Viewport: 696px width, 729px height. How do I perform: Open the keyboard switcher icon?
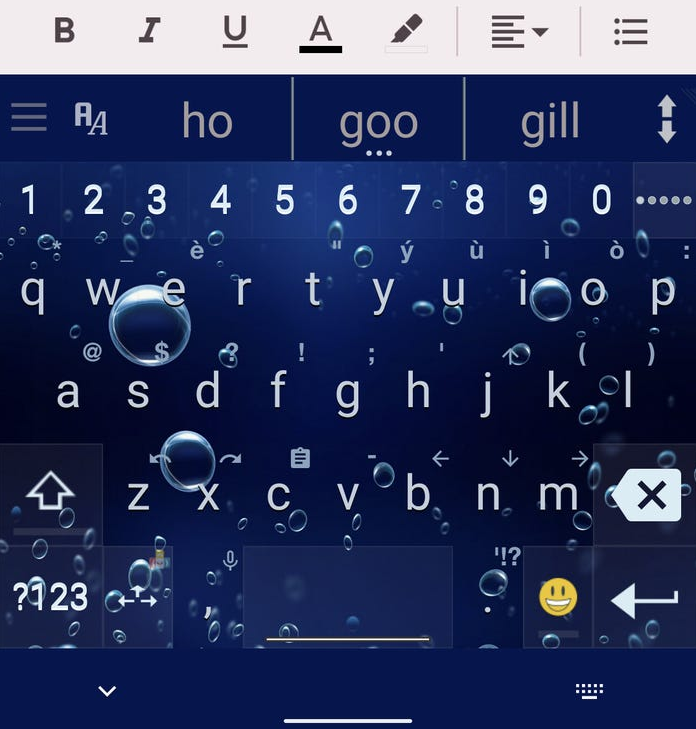tap(589, 691)
